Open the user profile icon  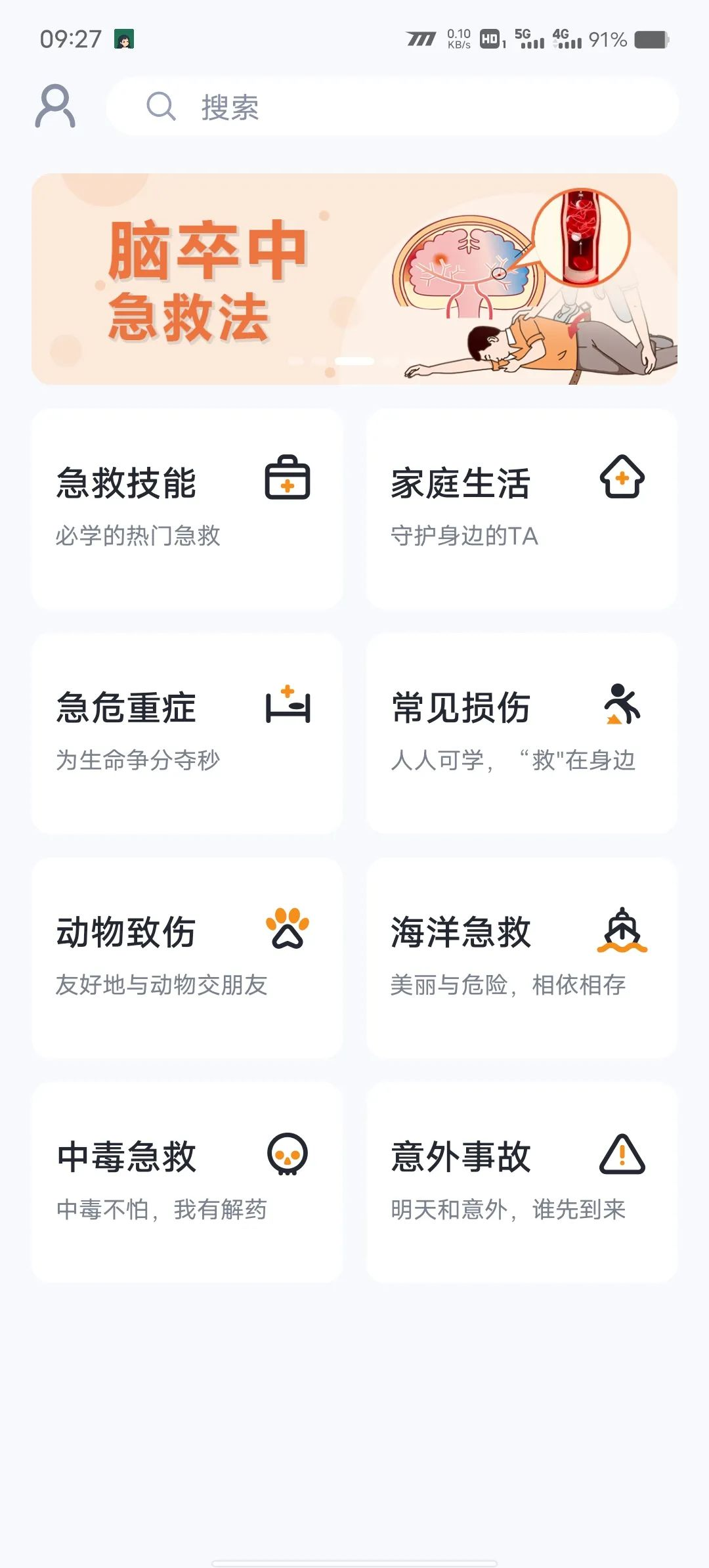click(55, 106)
